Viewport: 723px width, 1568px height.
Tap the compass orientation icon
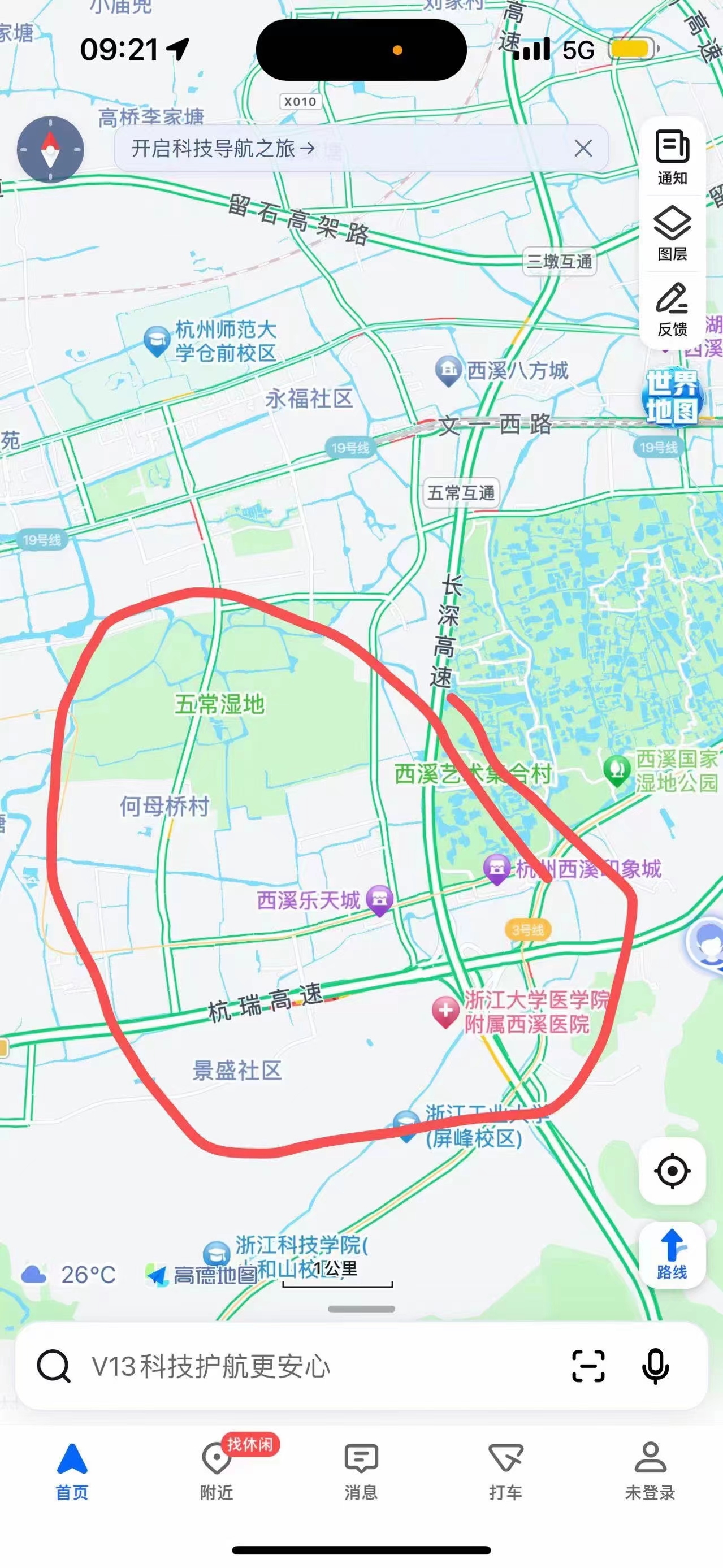click(49, 150)
